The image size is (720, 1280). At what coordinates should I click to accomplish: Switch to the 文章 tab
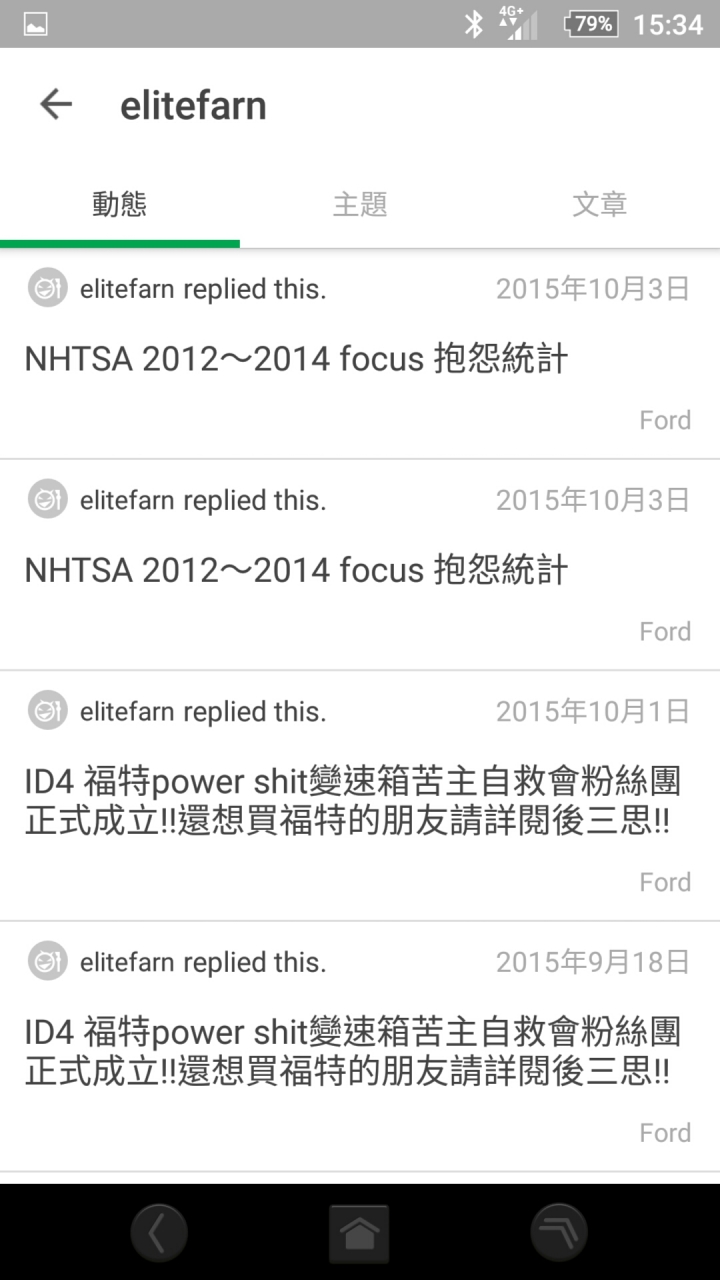pos(600,205)
